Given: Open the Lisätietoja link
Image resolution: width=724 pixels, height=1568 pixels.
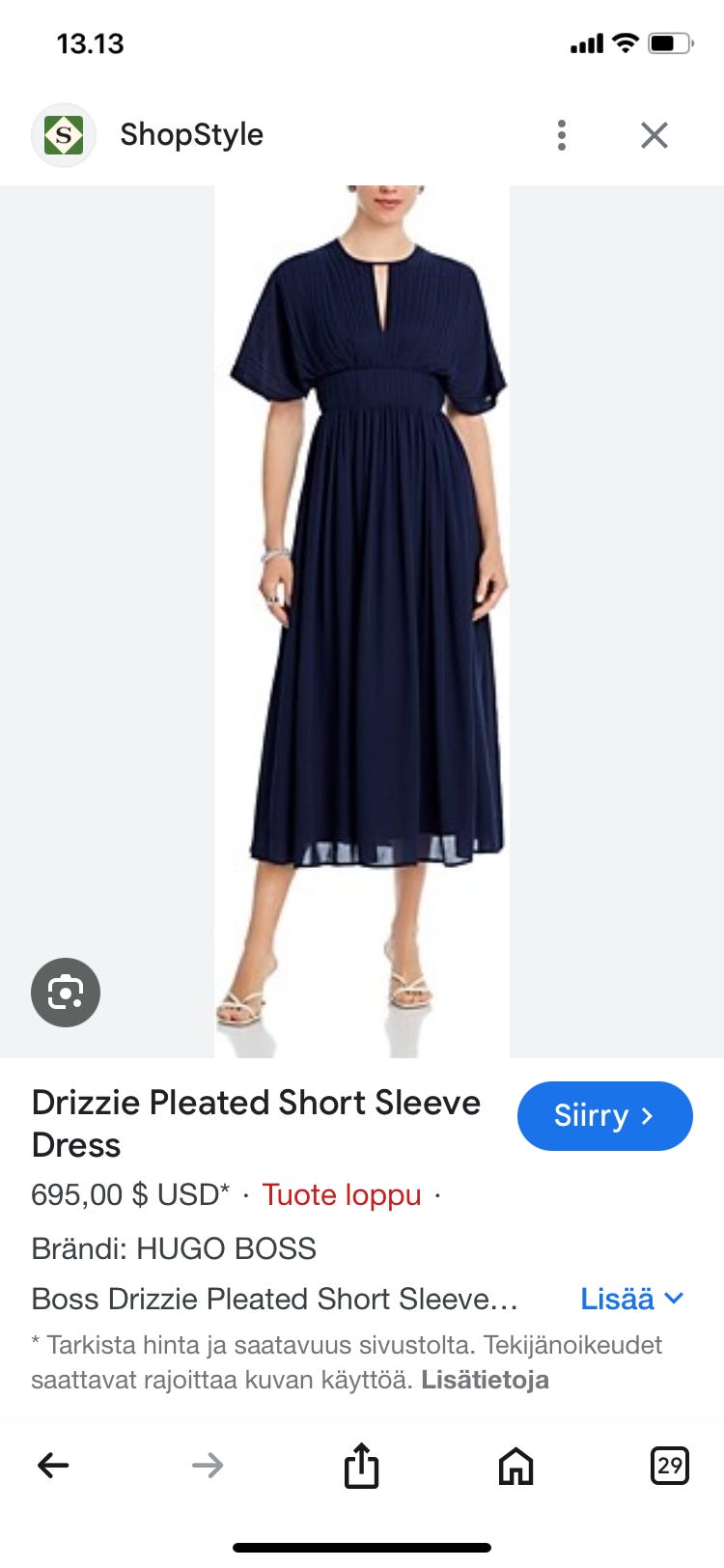Looking at the screenshot, I should pyautogui.click(x=485, y=1380).
